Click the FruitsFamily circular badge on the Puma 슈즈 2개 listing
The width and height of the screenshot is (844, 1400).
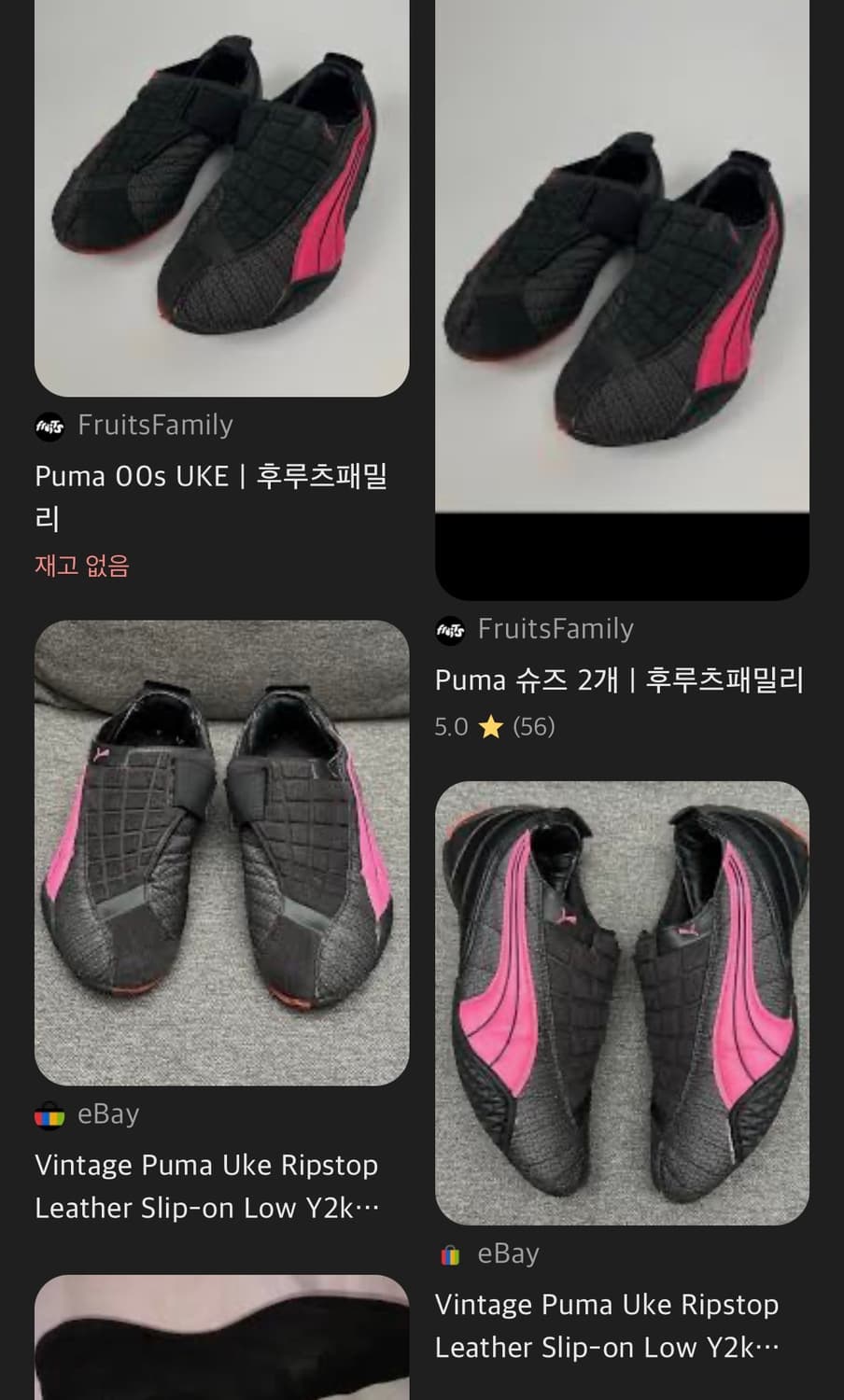pyautogui.click(x=449, y=630)
